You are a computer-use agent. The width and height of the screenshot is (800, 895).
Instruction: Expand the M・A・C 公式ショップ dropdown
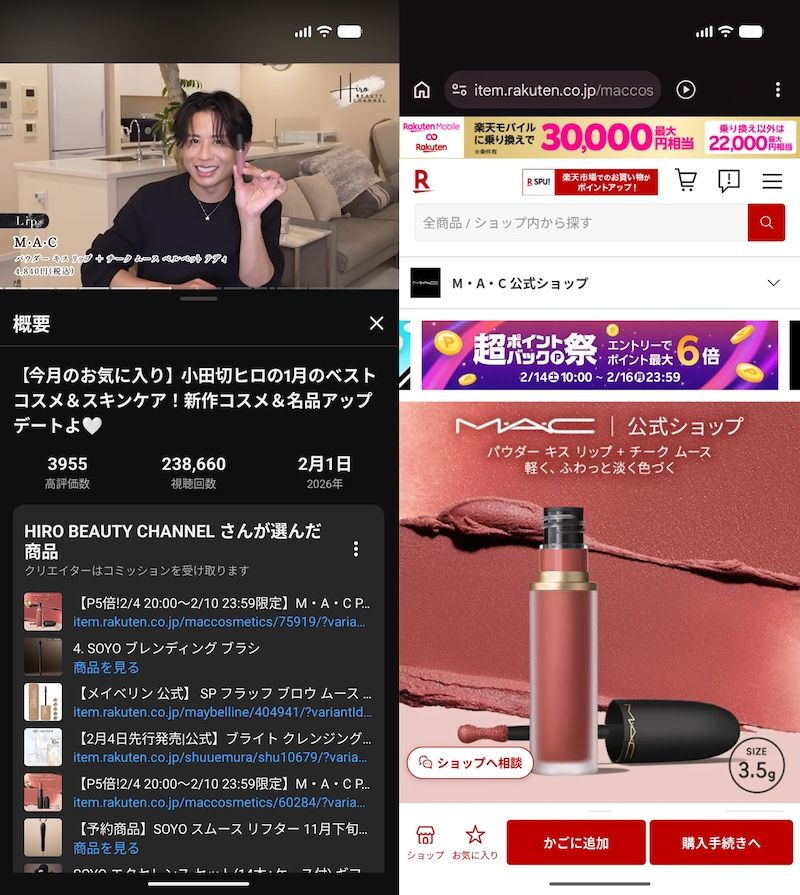772,283
